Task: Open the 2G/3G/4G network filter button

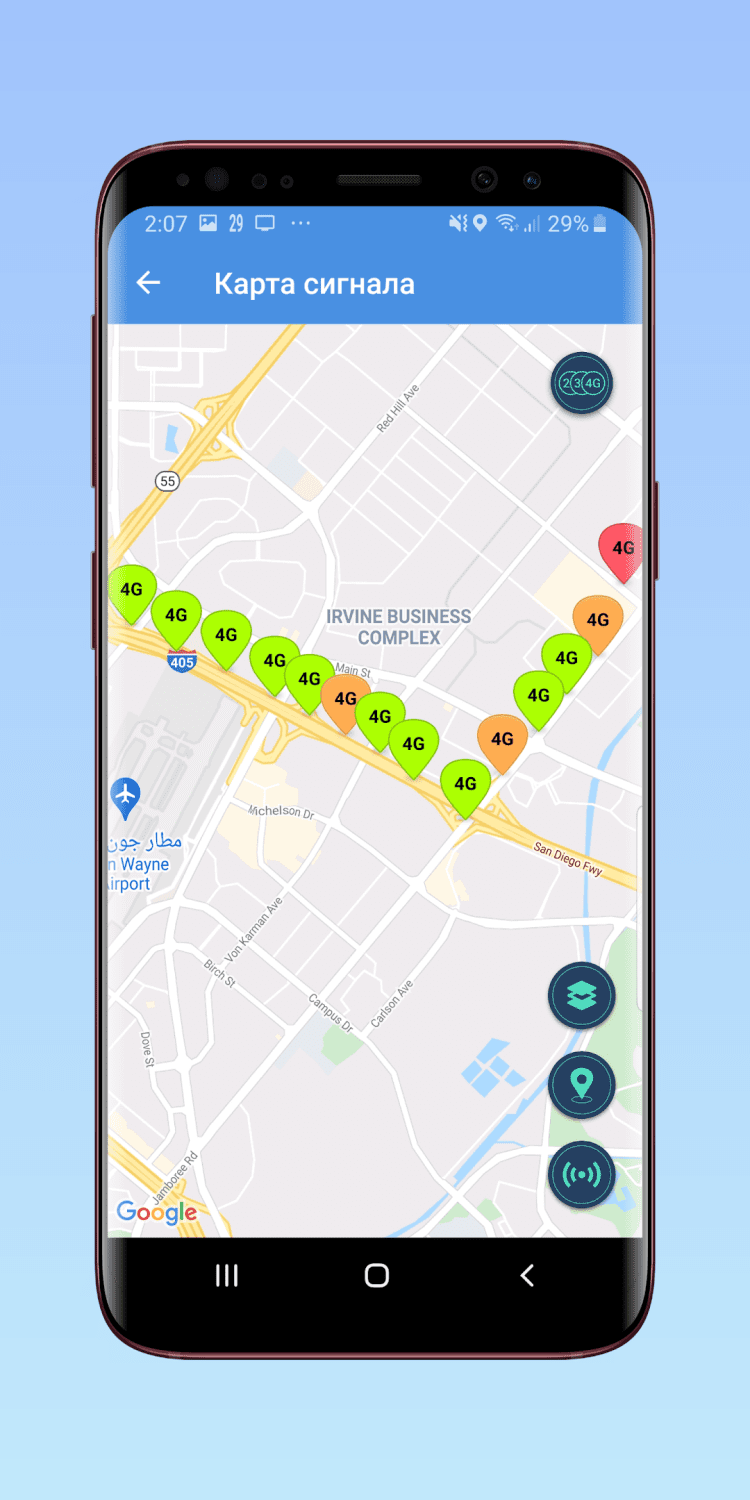Action: (x=582, y=383)
